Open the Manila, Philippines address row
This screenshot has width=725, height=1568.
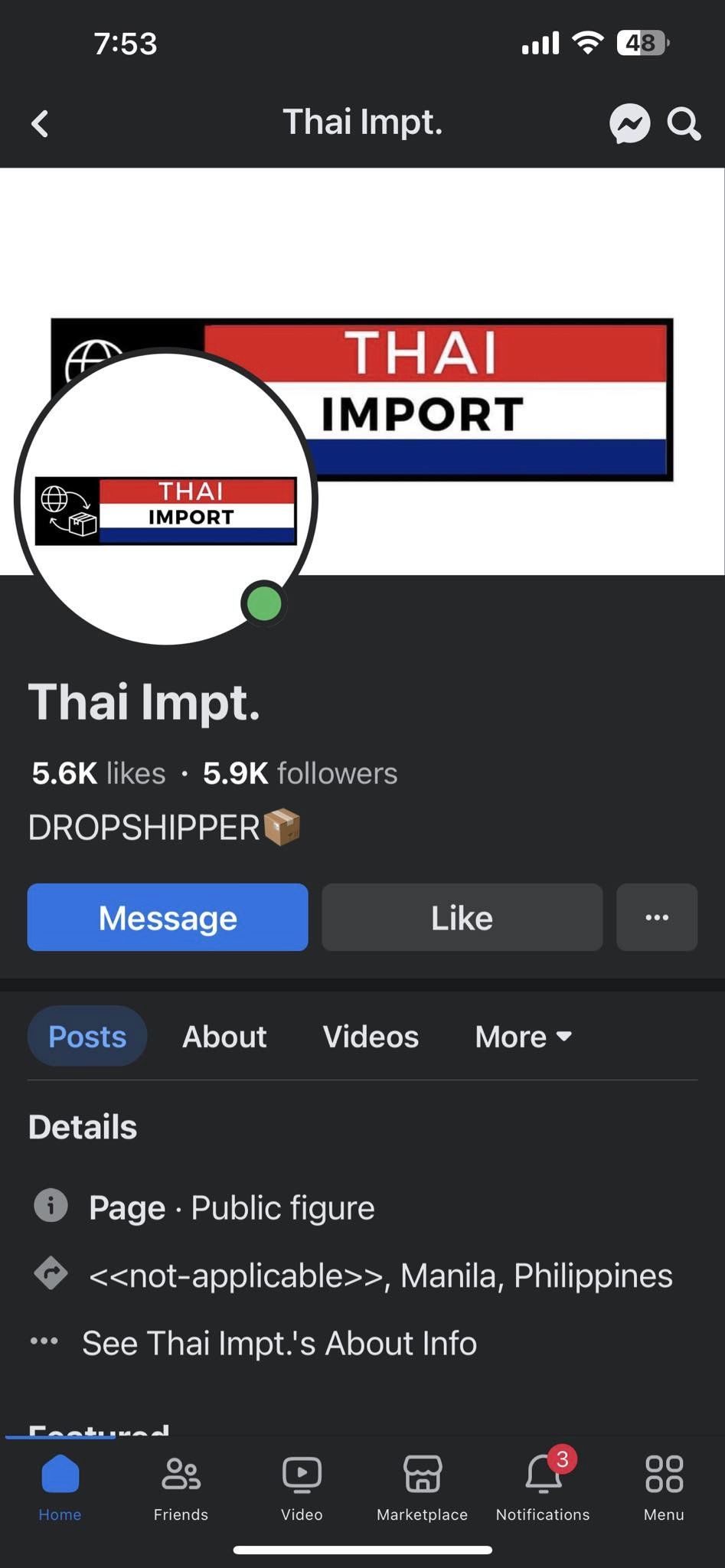coord(352,1276)
